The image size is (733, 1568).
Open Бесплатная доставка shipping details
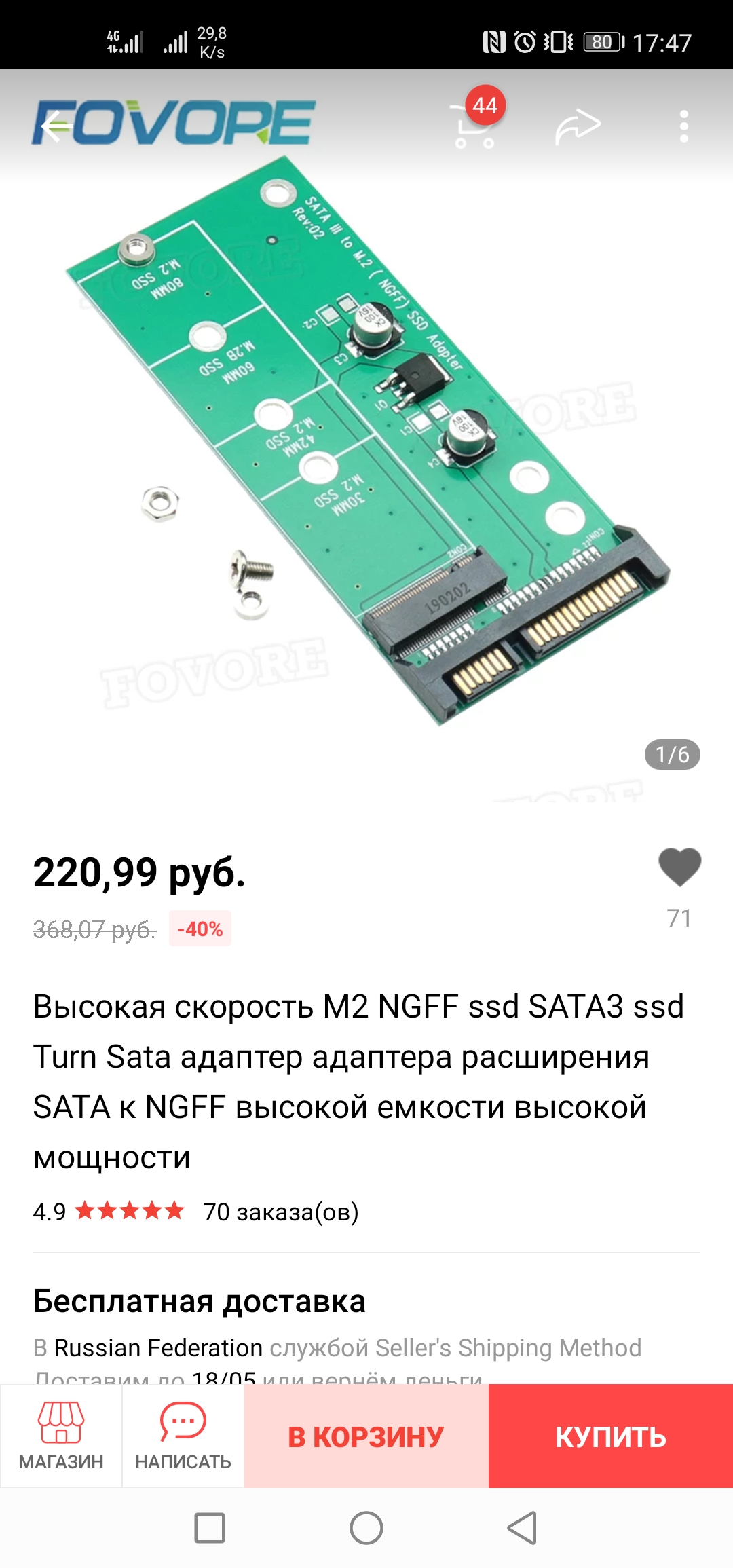200,1301
